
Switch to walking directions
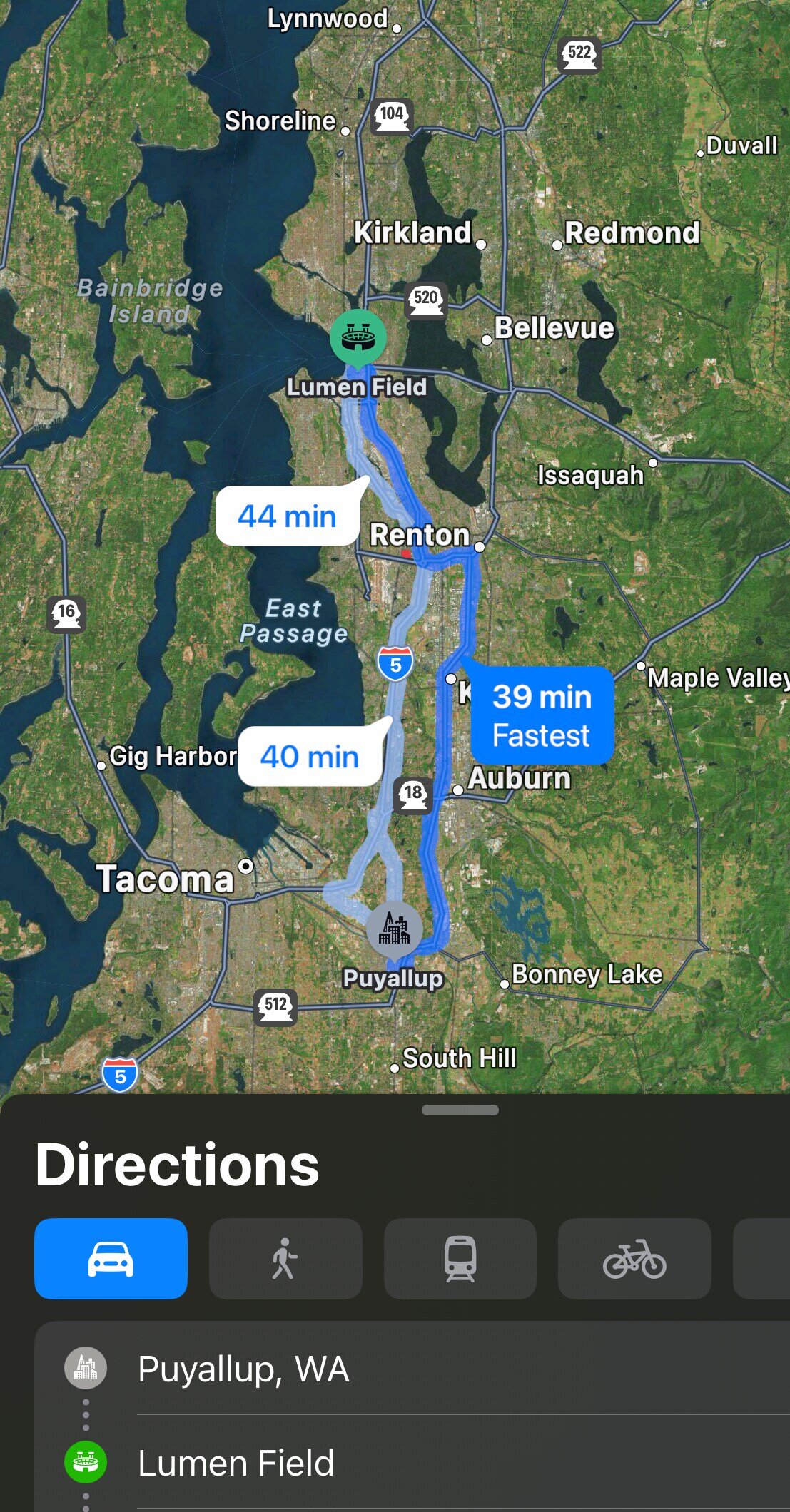click(x=285, y=1259)
